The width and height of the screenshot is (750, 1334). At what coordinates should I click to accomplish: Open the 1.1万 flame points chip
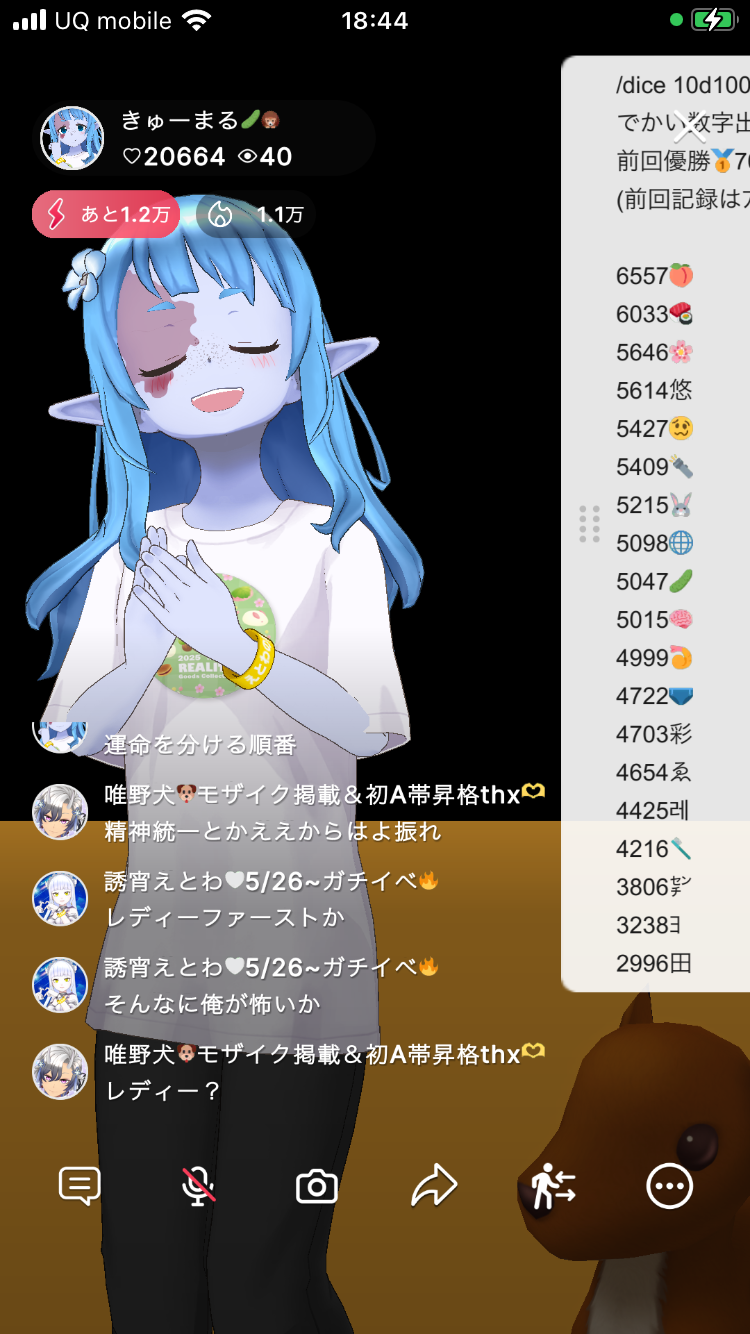pyautogui.click(x=256, y=214)
